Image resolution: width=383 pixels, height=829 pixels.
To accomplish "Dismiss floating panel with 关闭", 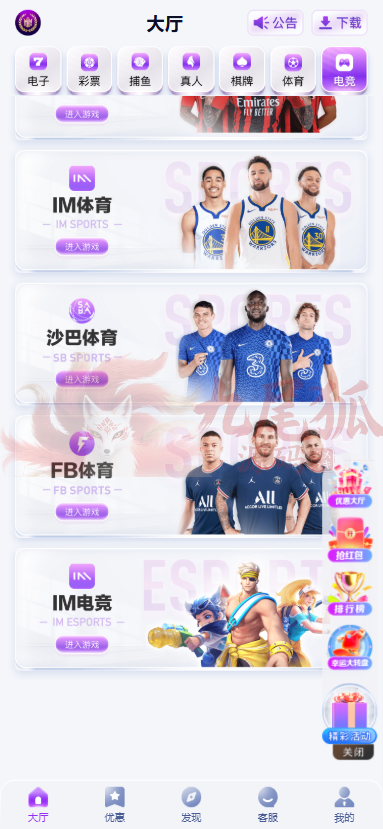I will click(350, 752).
